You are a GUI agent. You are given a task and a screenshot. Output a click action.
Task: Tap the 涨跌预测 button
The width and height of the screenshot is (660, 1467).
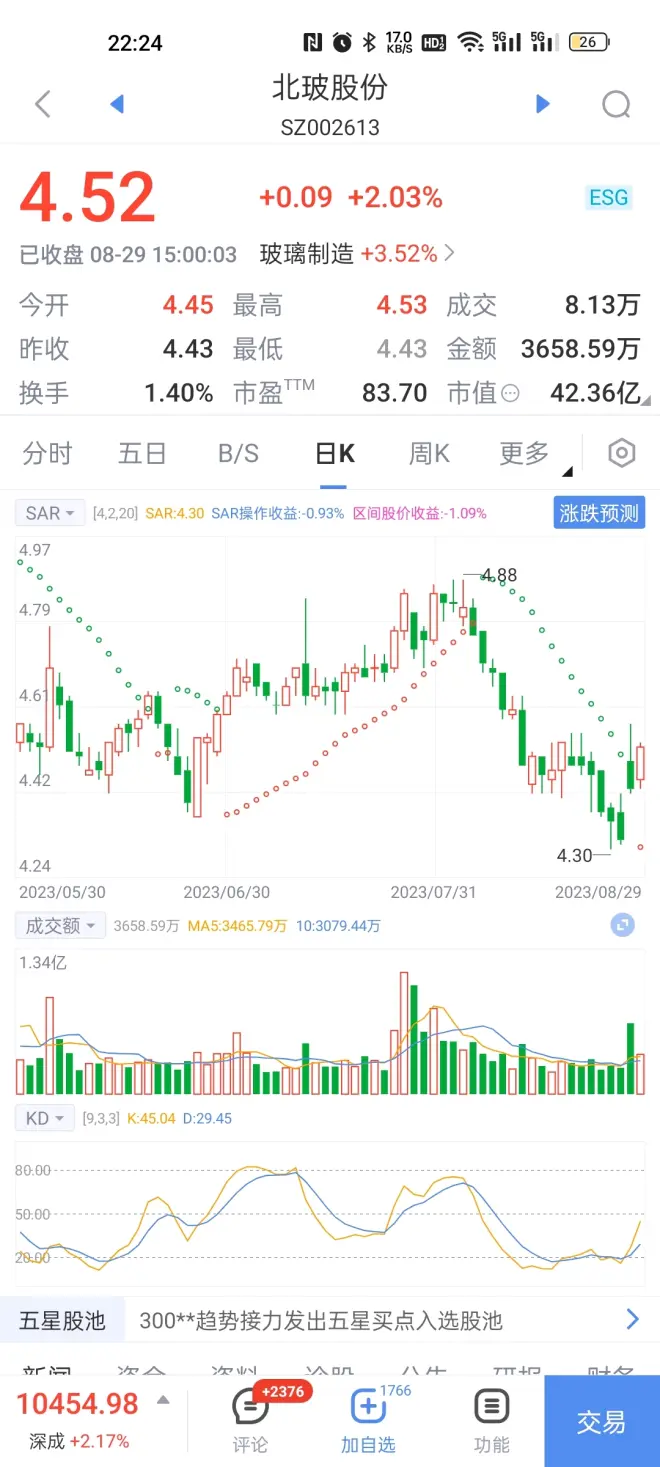coord(599,514)
